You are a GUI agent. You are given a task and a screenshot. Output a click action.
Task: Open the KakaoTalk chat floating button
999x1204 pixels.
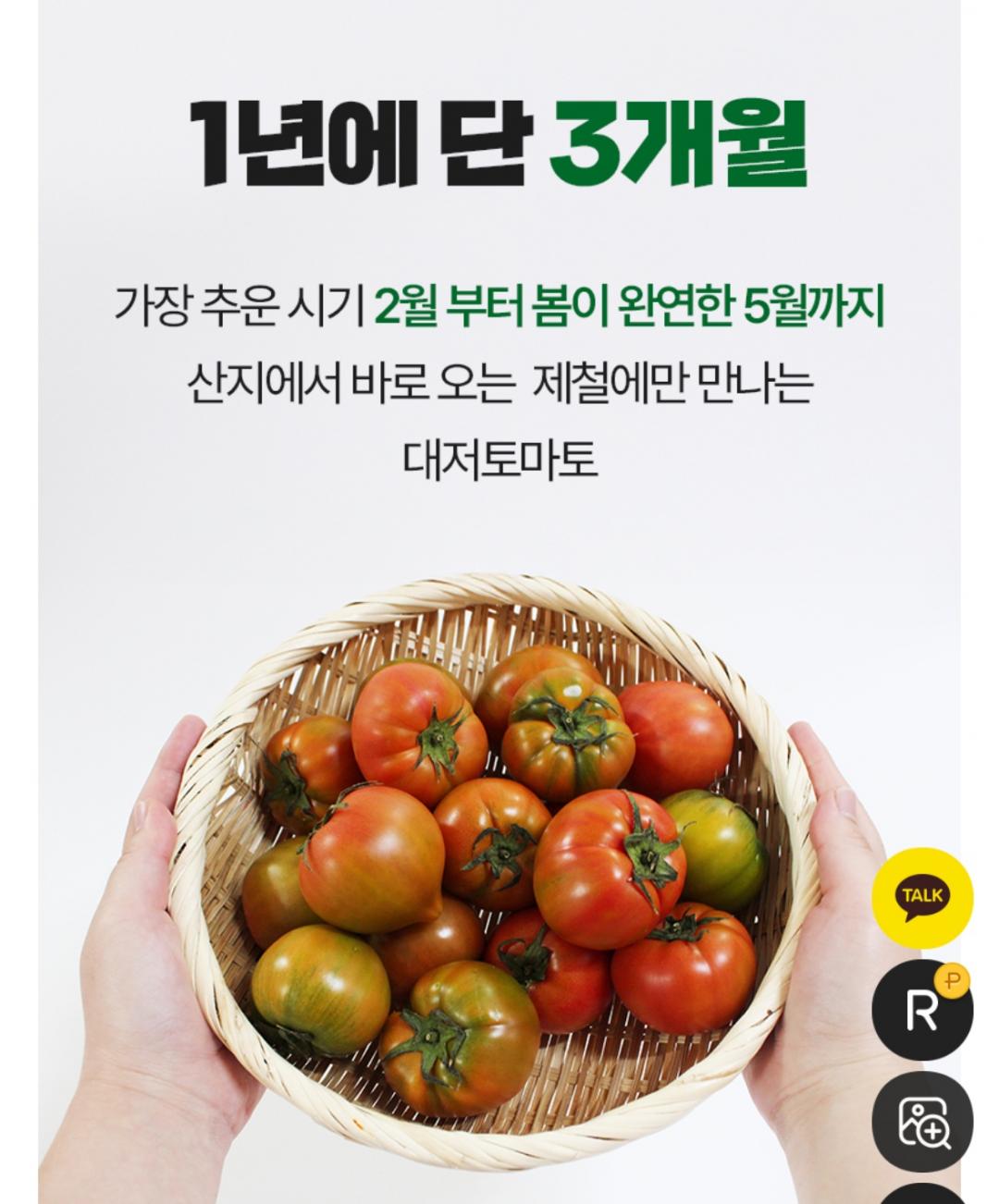(921, 897)
